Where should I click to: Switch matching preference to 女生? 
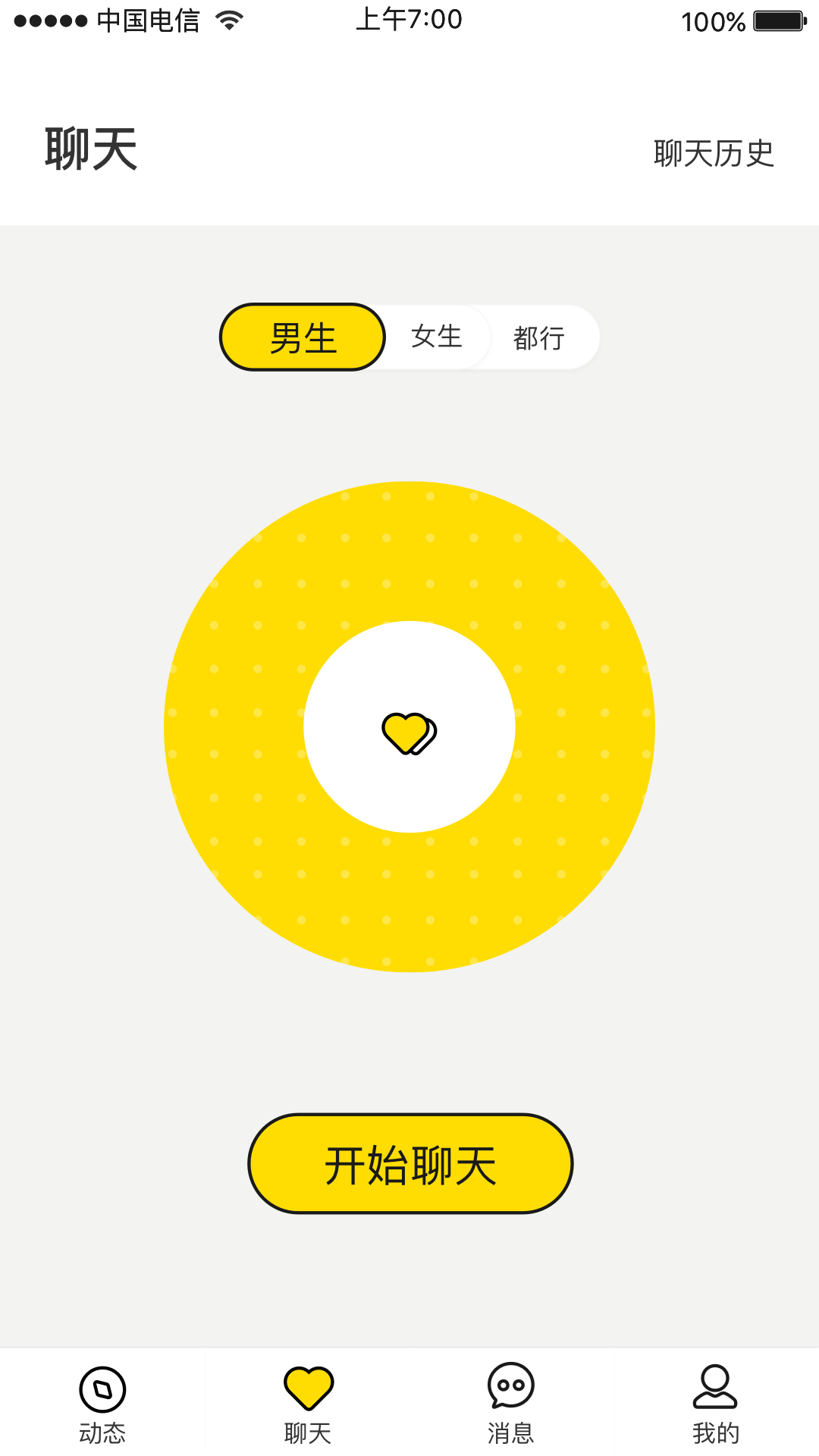[437, 337]
